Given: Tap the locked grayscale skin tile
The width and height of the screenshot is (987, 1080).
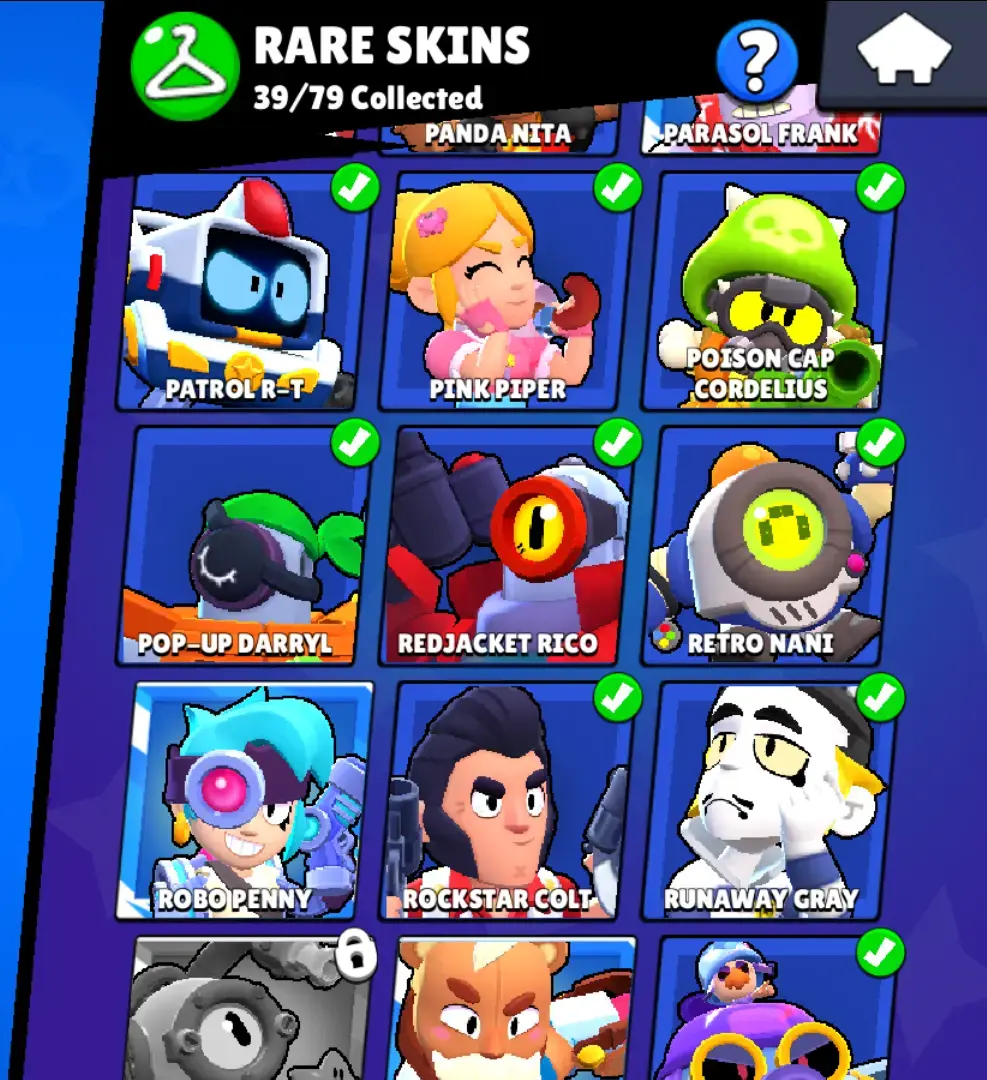Looking at the screenshot, I should (x=243, y=1010).
